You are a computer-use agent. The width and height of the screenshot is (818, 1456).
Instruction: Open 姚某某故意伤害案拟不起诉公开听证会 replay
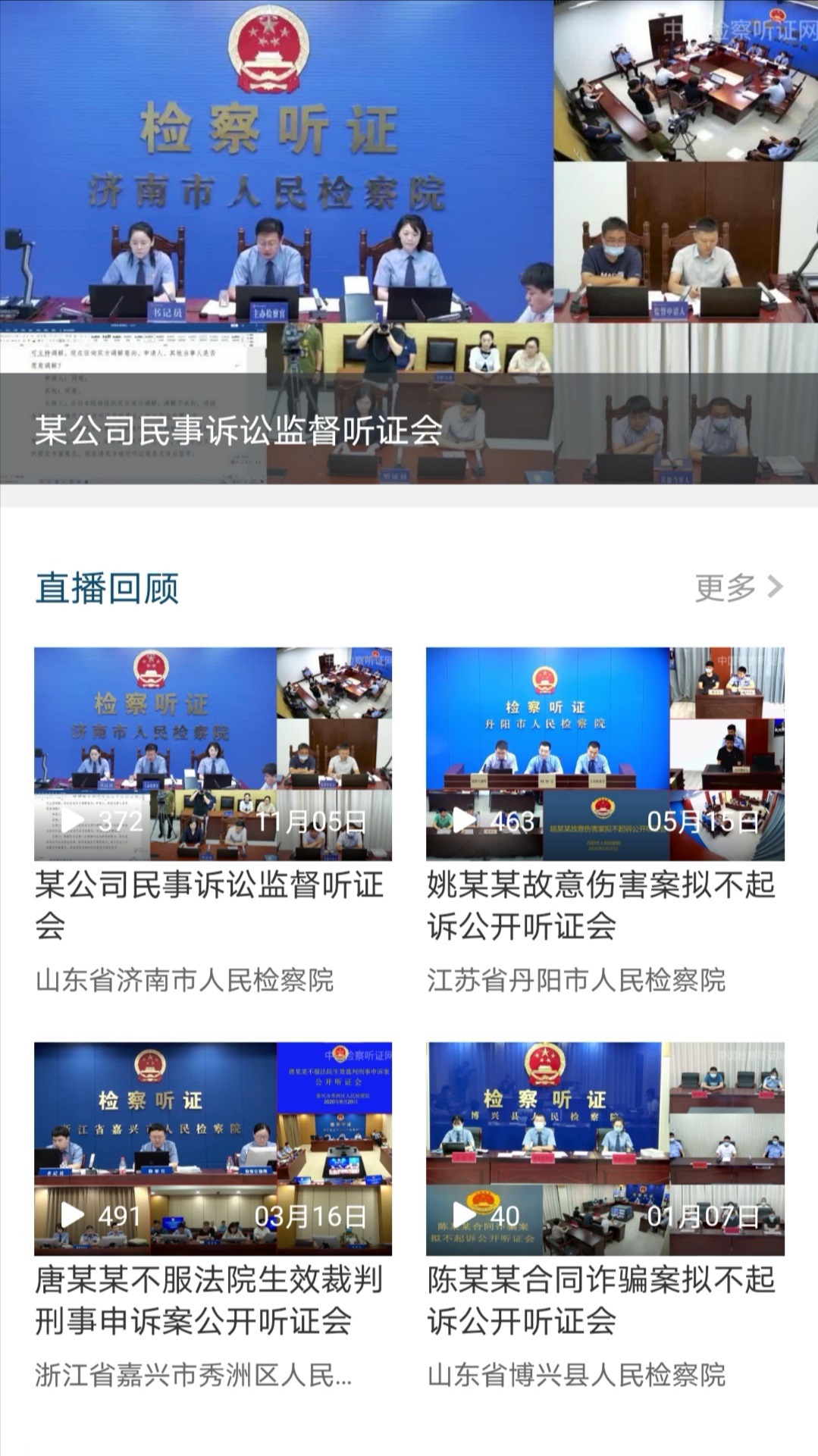tap(605, 753)
